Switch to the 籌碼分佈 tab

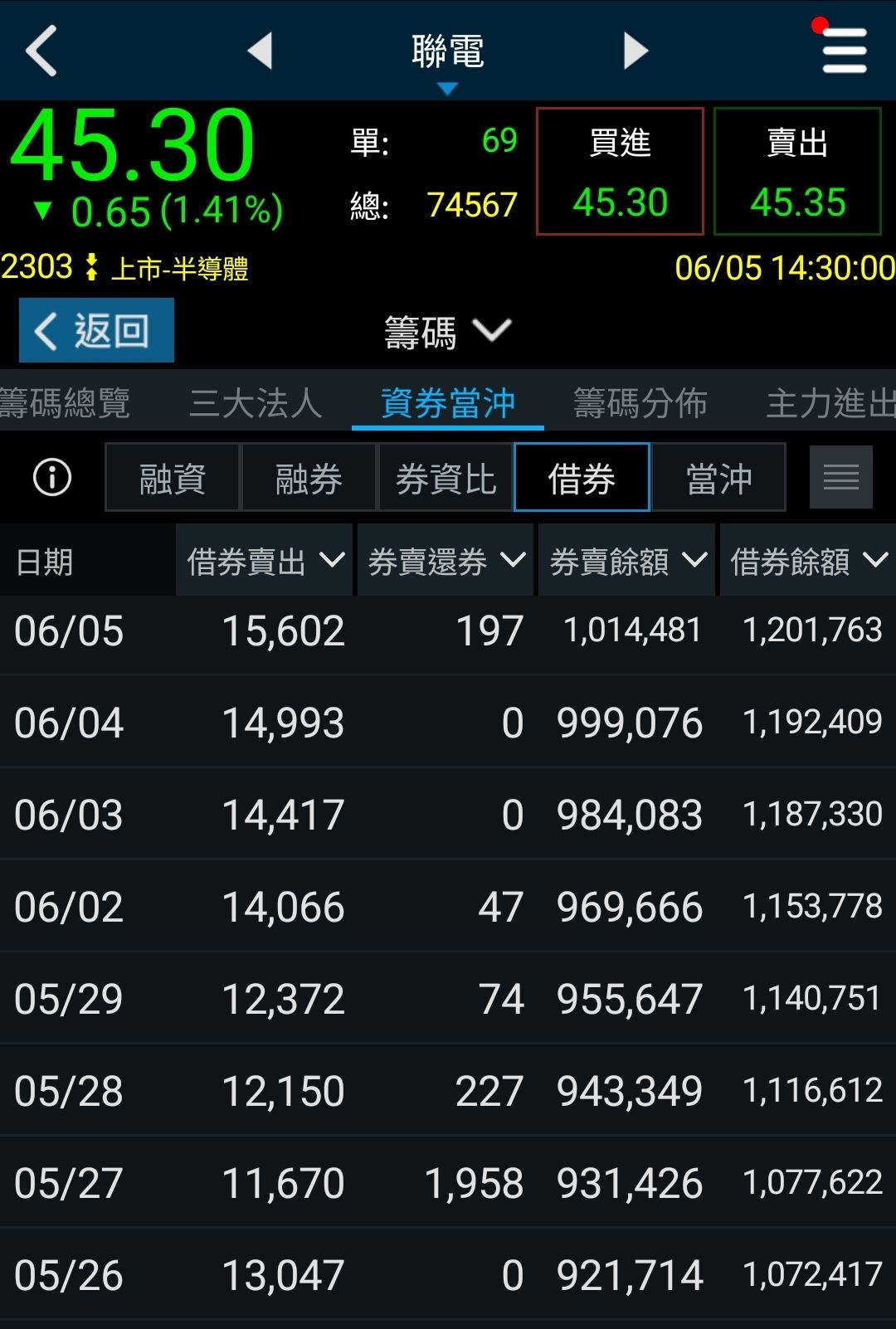[640, 404]
